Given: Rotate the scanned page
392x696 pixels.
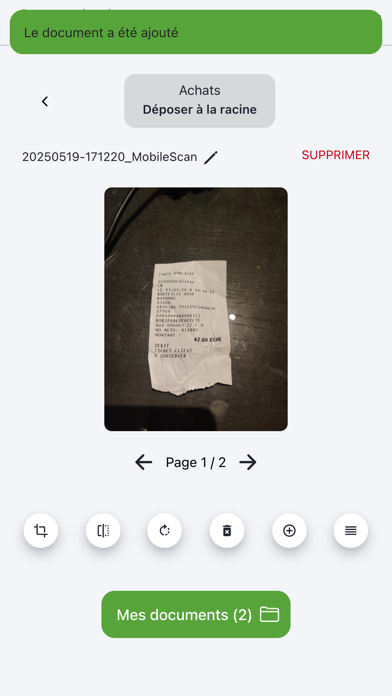Looking at the screenshot, I should (x=165, y=530).
